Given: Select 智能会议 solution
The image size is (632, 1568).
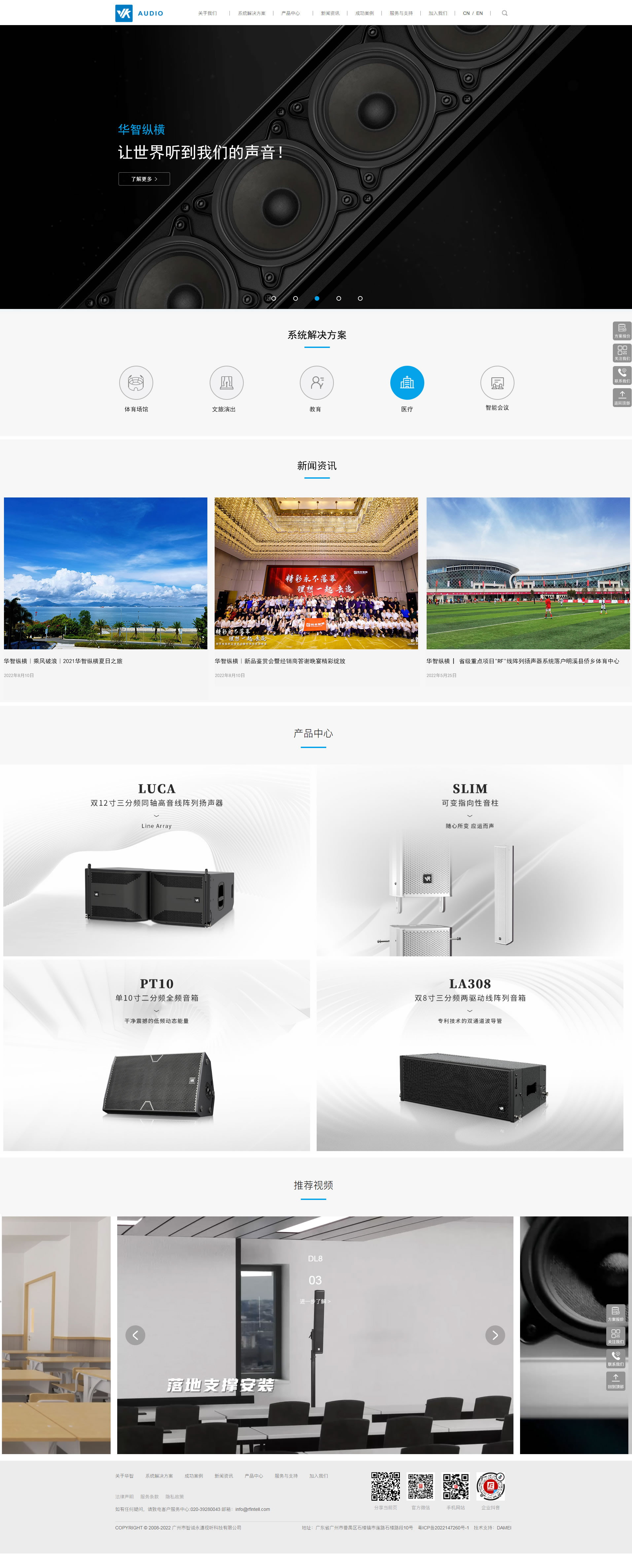Looking at the screenshot, I should 497,383.
